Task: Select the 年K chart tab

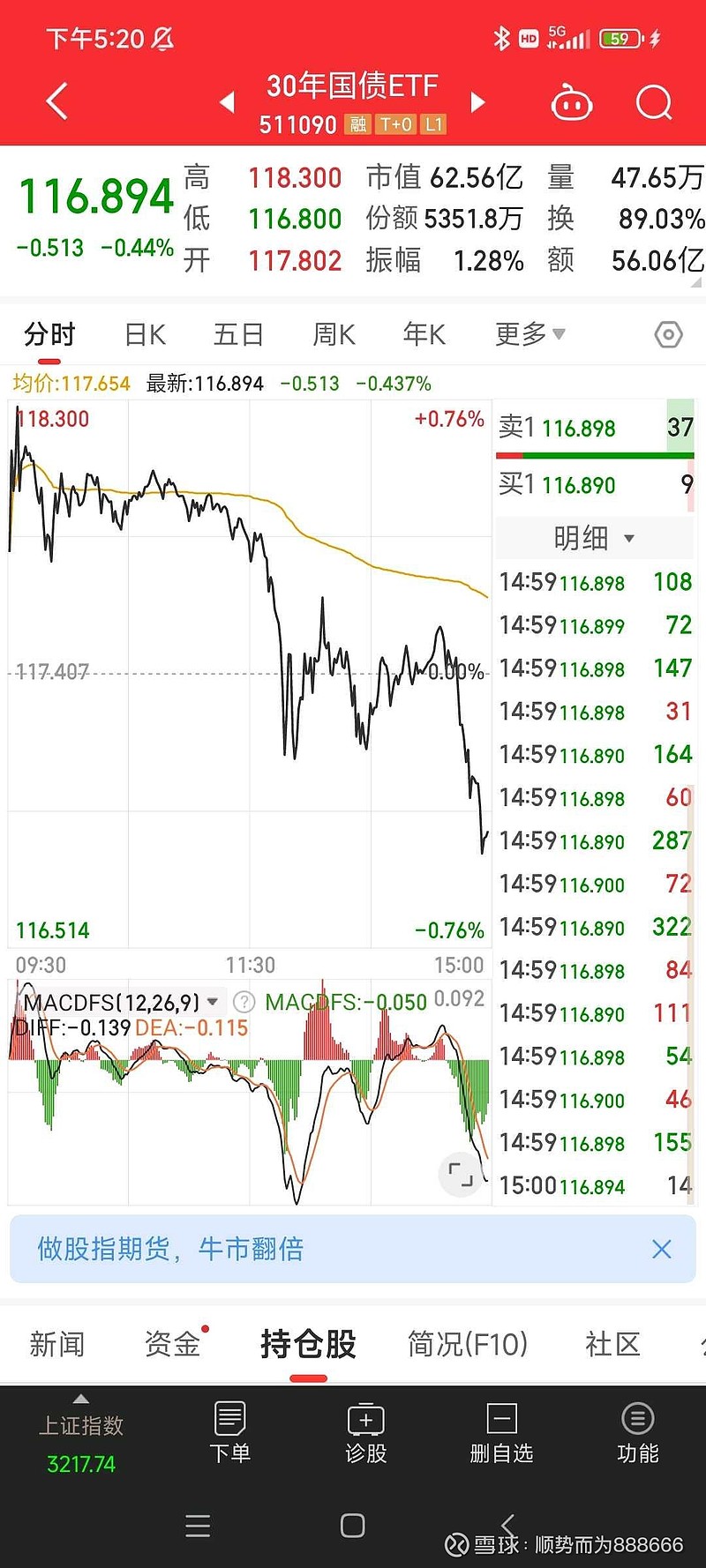Action: click(424, 335)
